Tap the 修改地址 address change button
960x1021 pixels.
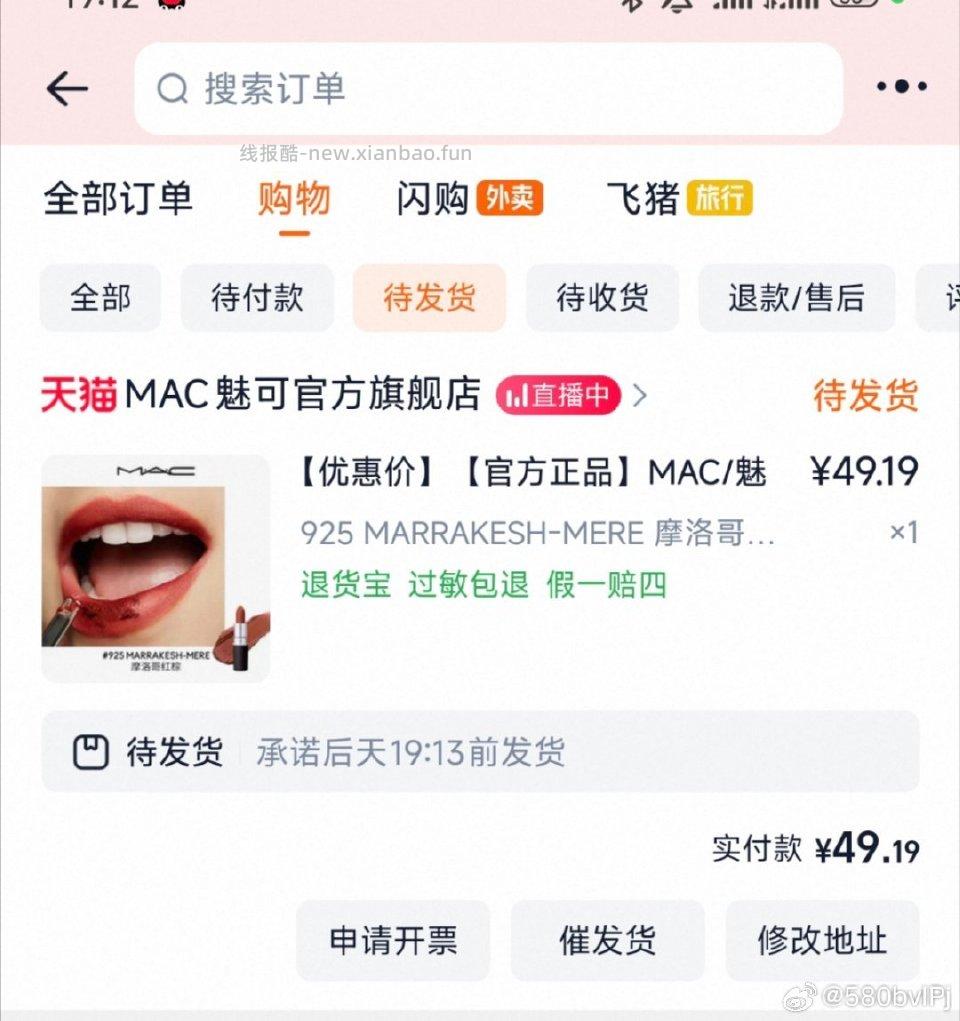pos(822,940)
